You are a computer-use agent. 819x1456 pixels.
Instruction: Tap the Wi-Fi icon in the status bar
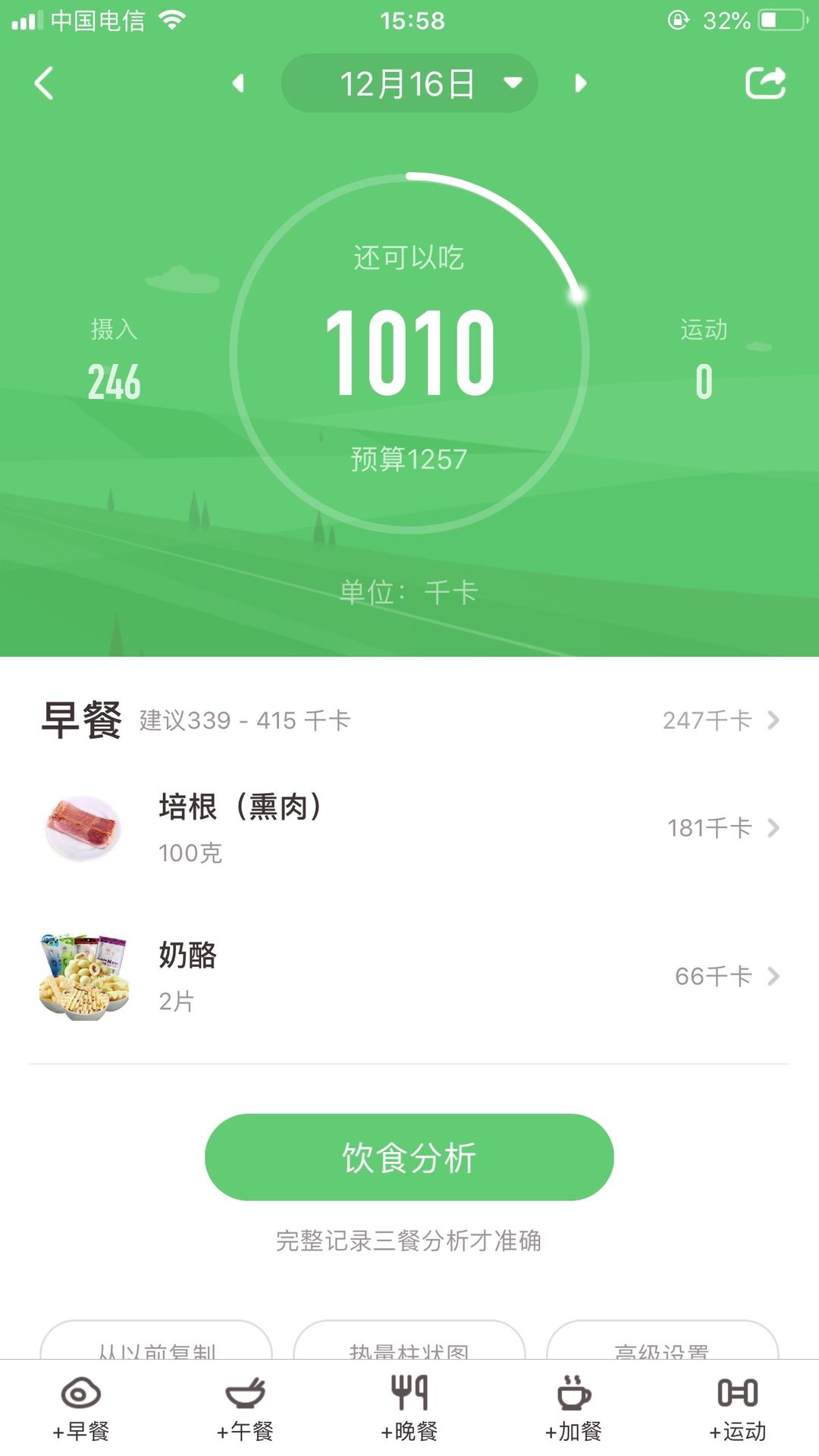tap(173, 21)
